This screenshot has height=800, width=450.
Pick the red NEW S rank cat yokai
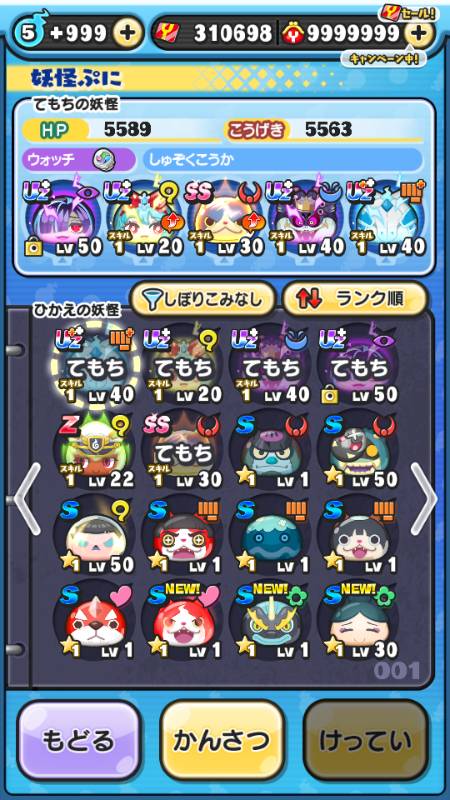click(182, 622)
